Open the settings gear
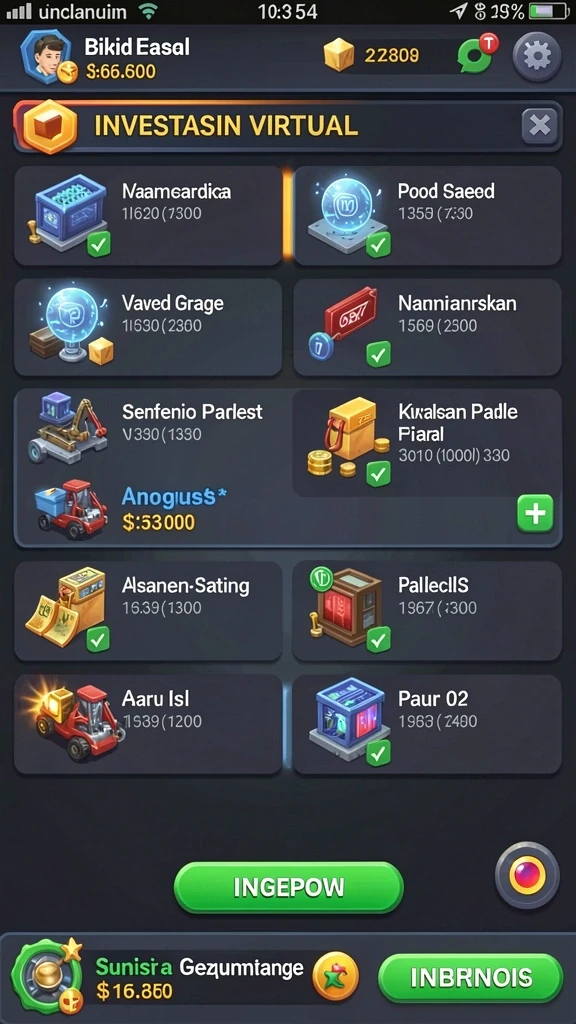This screenshot has width=576, height=1024. [x=537, y=57]
